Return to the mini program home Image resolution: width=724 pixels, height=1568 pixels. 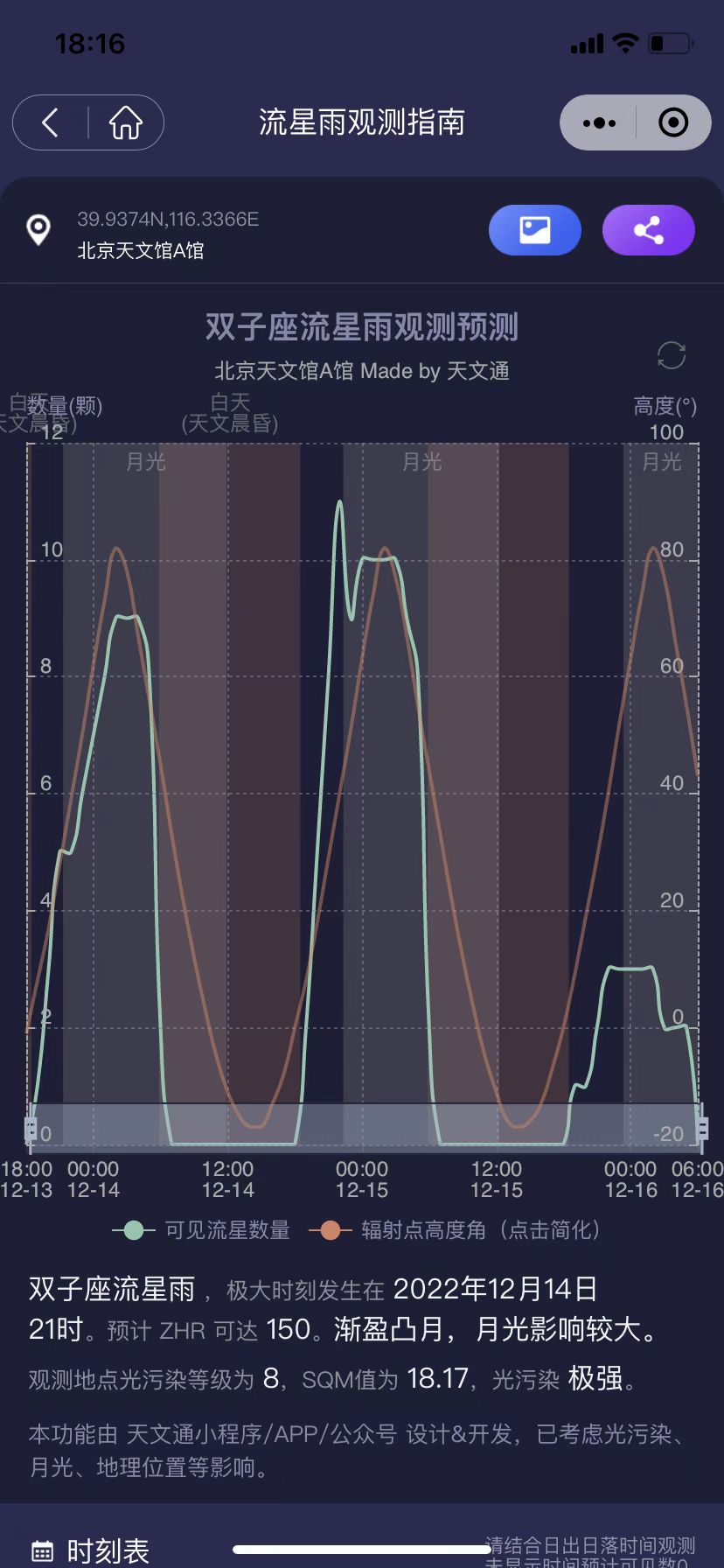[126, 122]
